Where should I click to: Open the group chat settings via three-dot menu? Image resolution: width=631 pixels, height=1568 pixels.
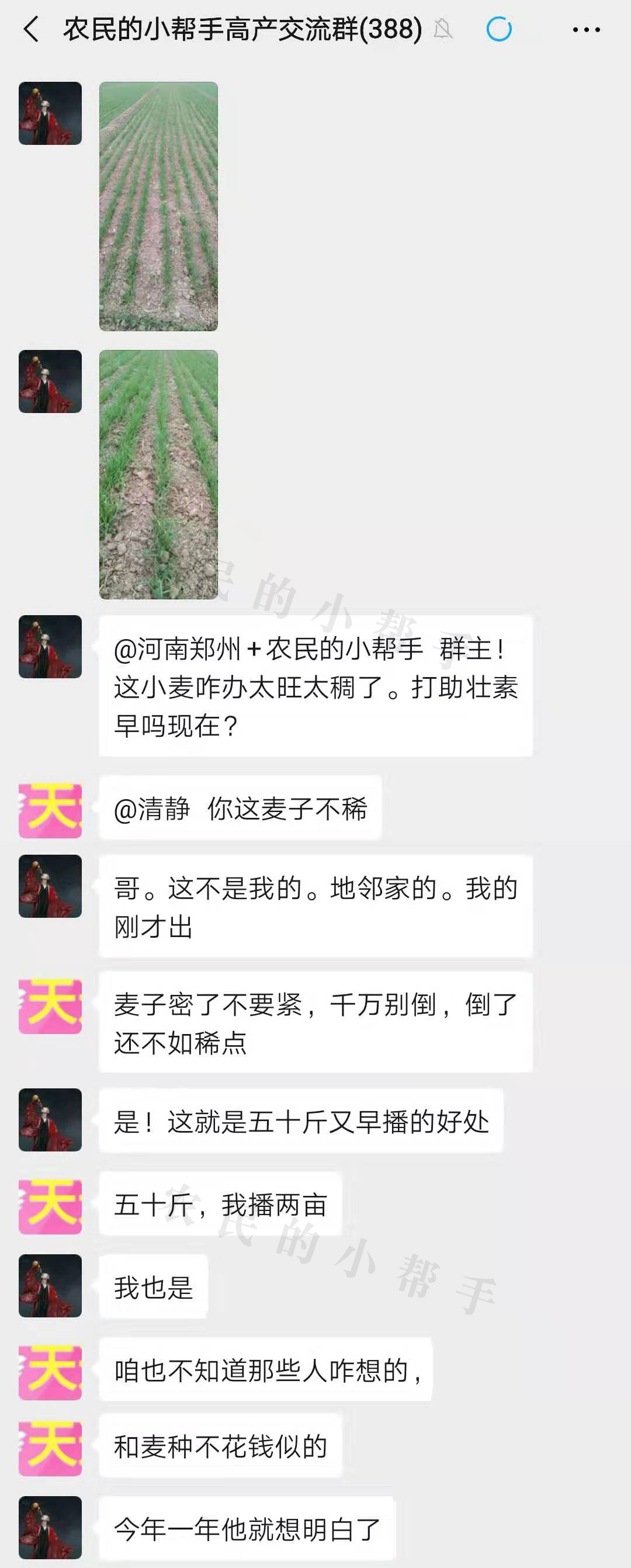(586, 28)
